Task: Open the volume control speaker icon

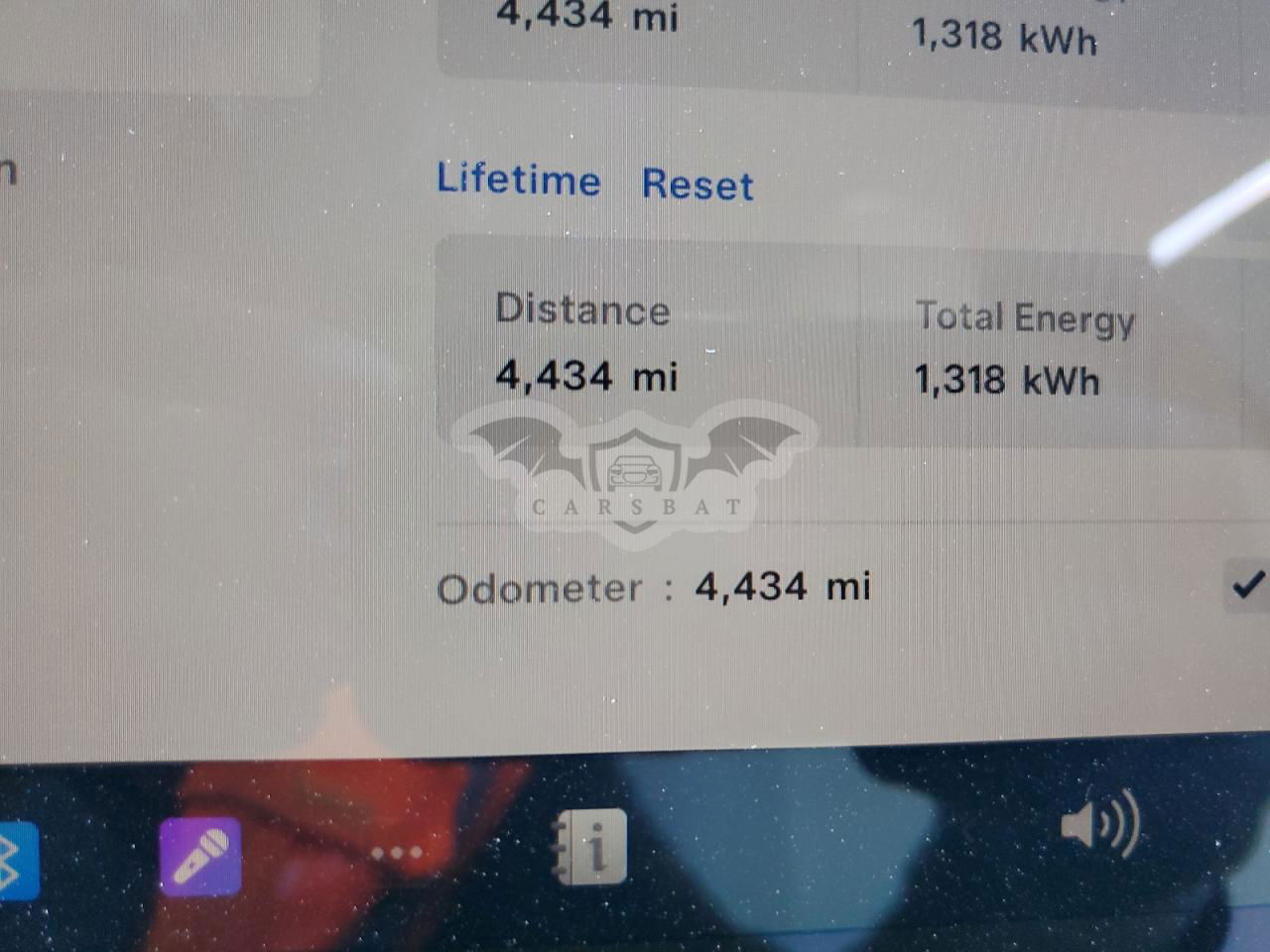Action: pos(1099,824)
